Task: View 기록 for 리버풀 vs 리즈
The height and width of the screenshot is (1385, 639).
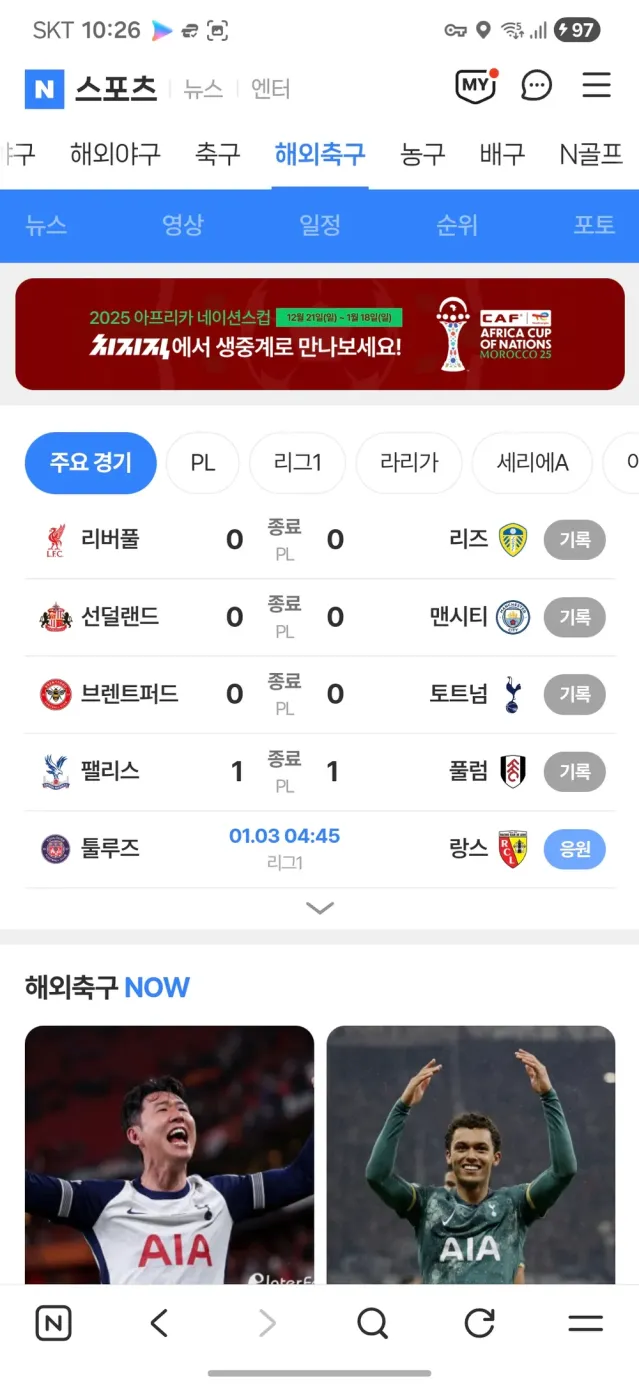Action: 574,540
